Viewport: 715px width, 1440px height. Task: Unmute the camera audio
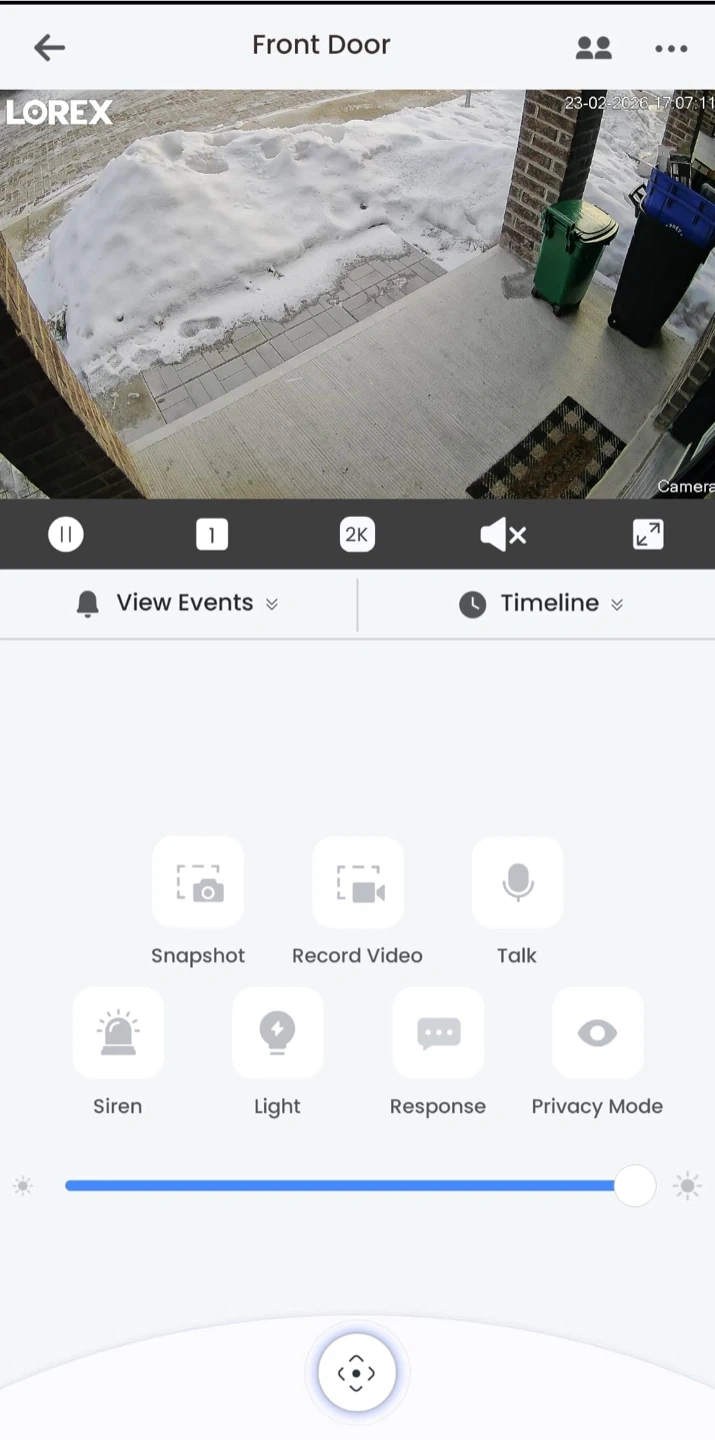[x=503, y=535]
